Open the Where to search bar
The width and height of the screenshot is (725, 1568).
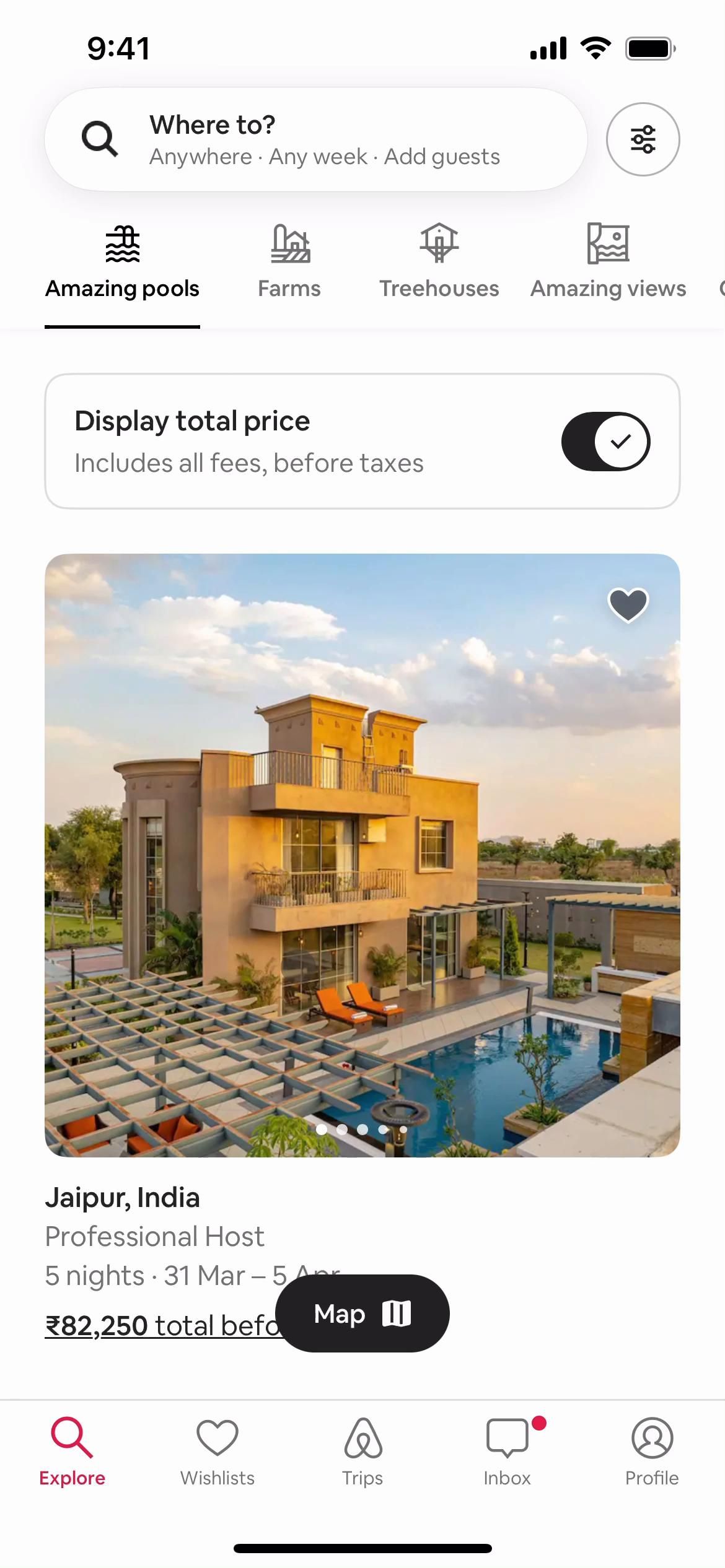316,139
